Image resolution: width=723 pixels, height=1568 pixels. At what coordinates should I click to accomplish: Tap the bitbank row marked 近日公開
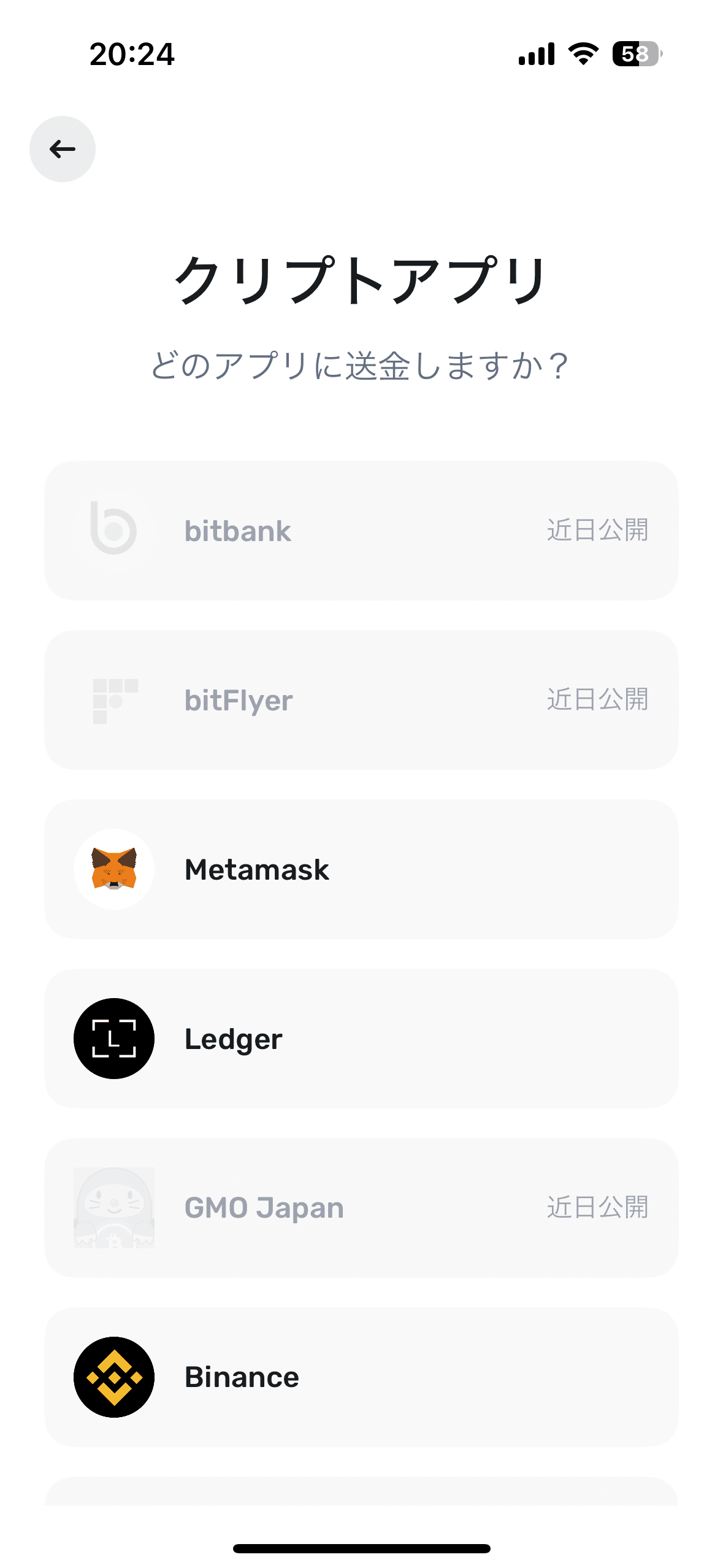[x=361, y=531]
